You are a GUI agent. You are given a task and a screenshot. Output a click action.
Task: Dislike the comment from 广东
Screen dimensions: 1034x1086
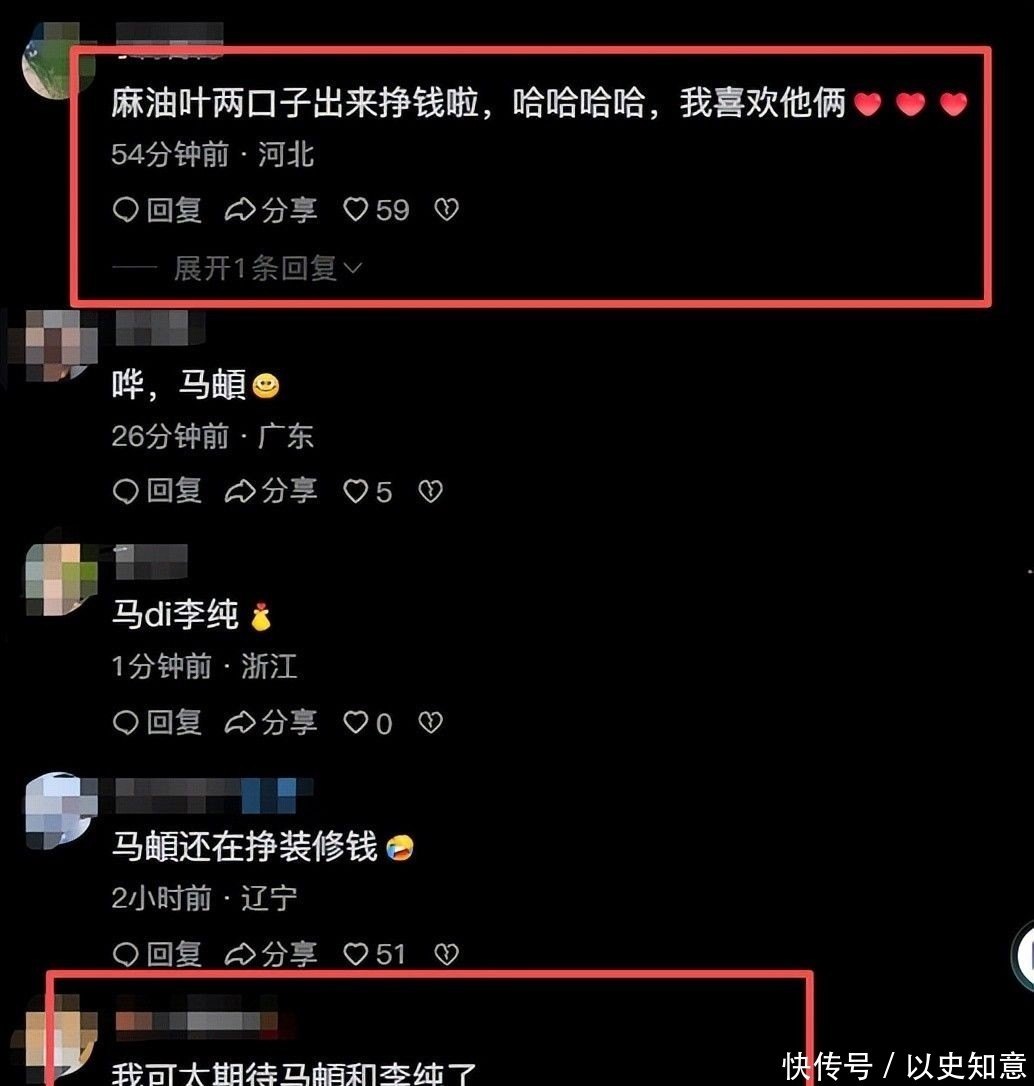(x=430, y=492)
